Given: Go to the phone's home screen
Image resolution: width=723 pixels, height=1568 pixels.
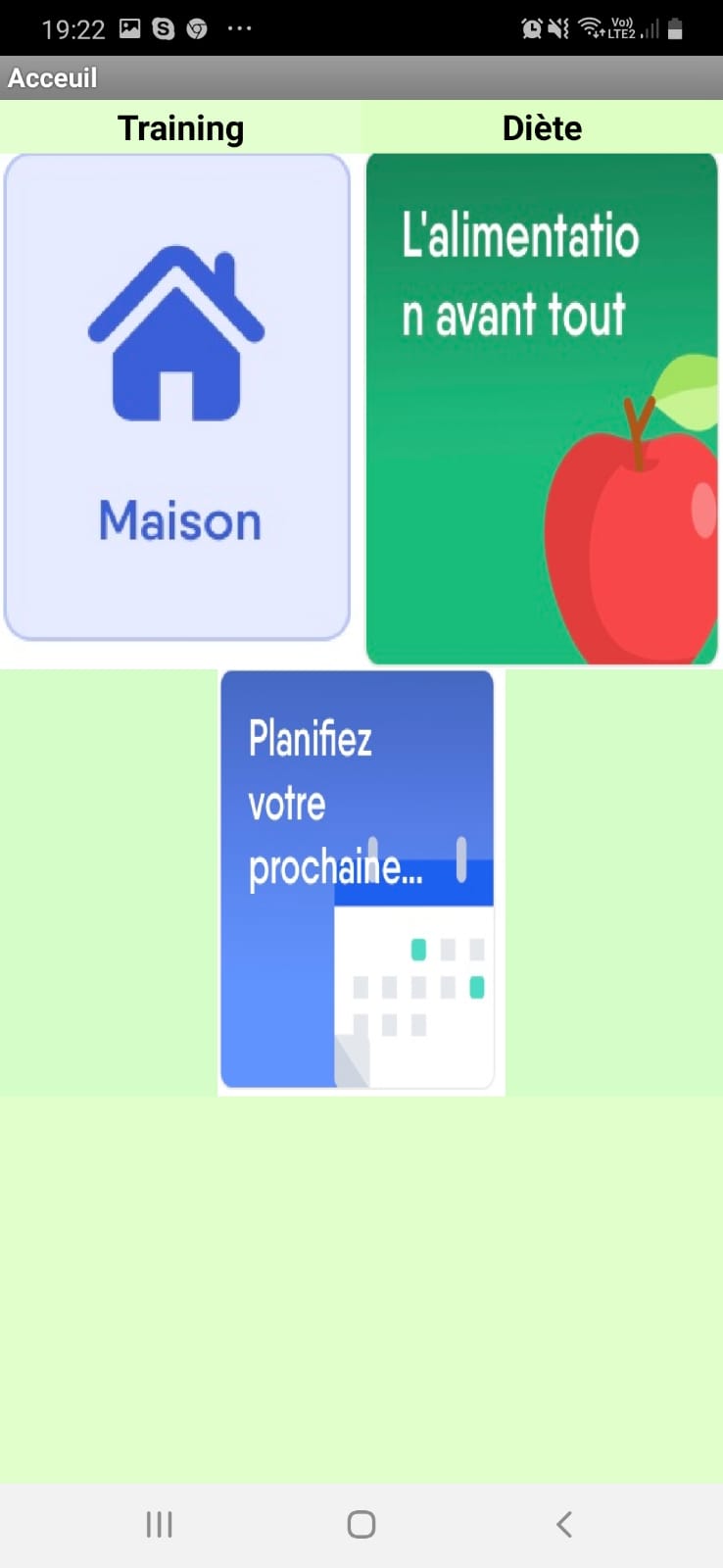Looking at the screenshot, I should pyautogui.click(x=361, y=1524).
